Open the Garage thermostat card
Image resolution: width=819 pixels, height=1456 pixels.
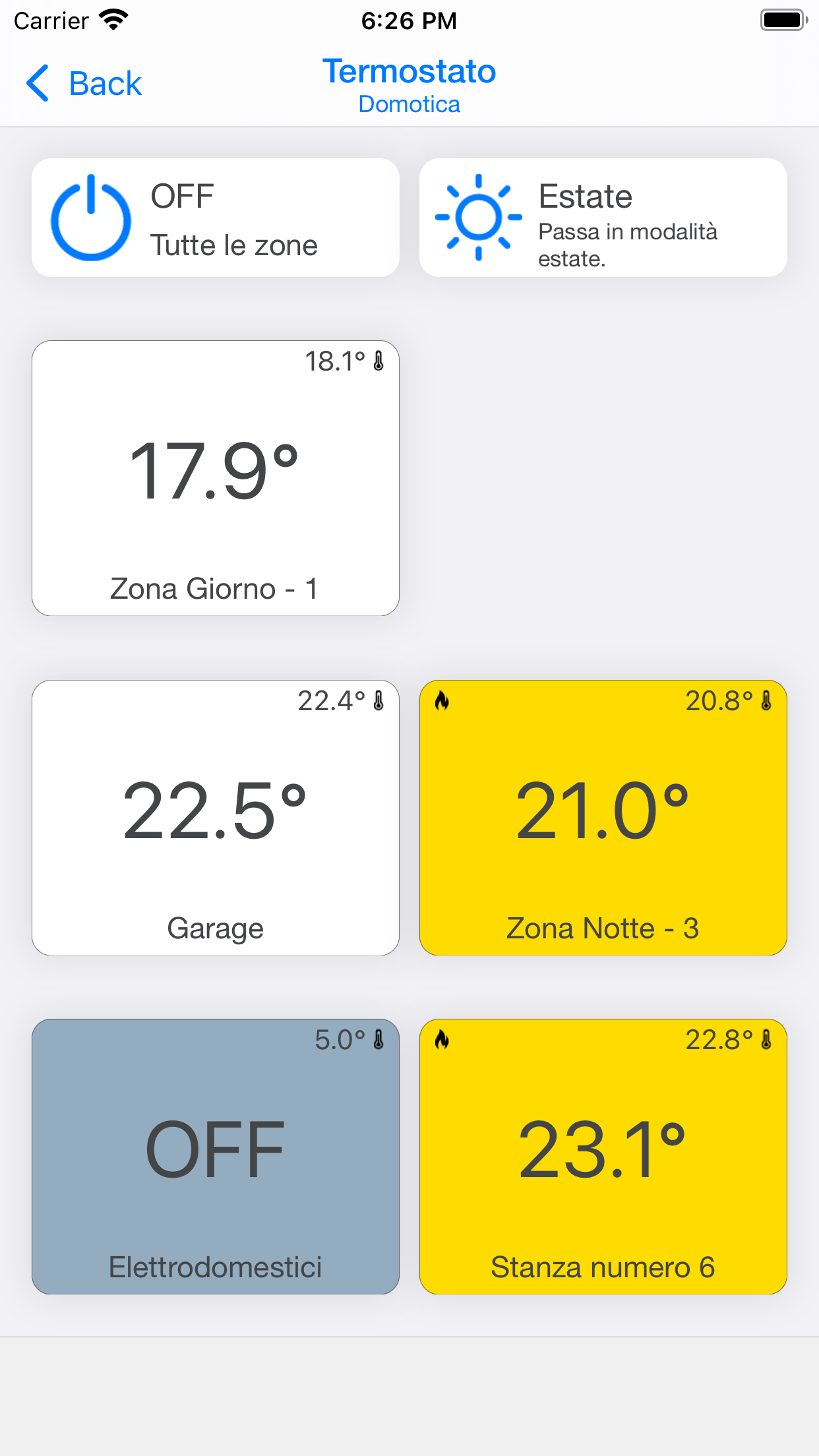coord(215,818)
